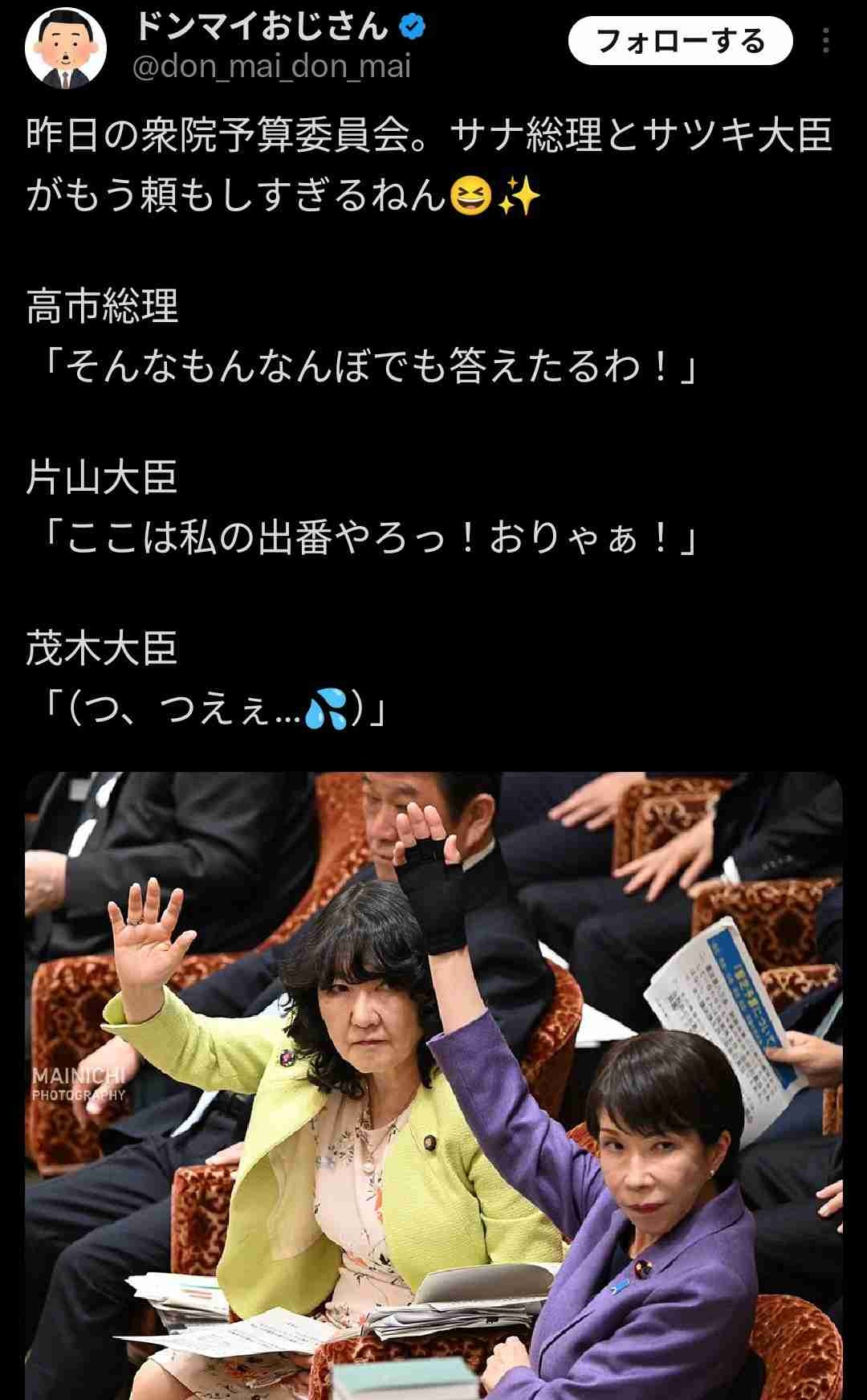Screen dimensions: 867x1400
Task: Enlarge the attached committee photo
Action: click(x=433, y=1084)
